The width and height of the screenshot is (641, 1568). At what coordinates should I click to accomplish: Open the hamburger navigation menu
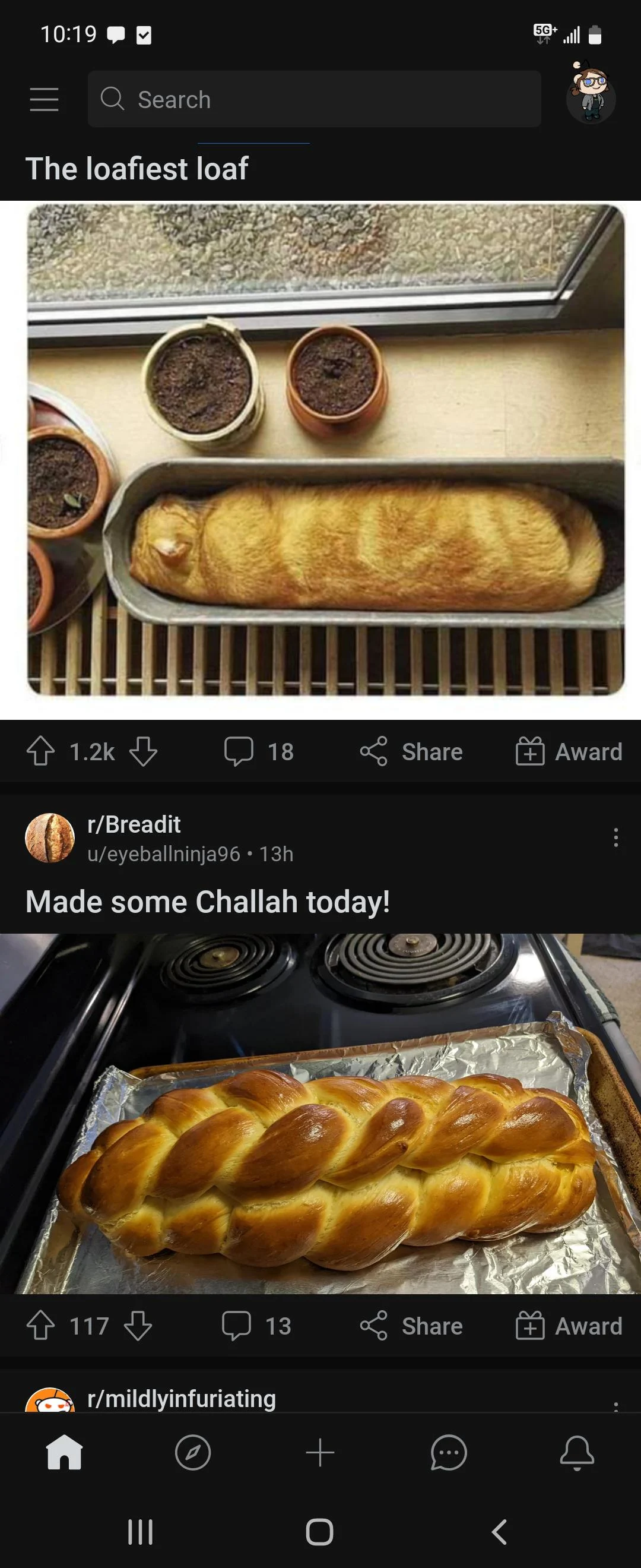[43, 99]
